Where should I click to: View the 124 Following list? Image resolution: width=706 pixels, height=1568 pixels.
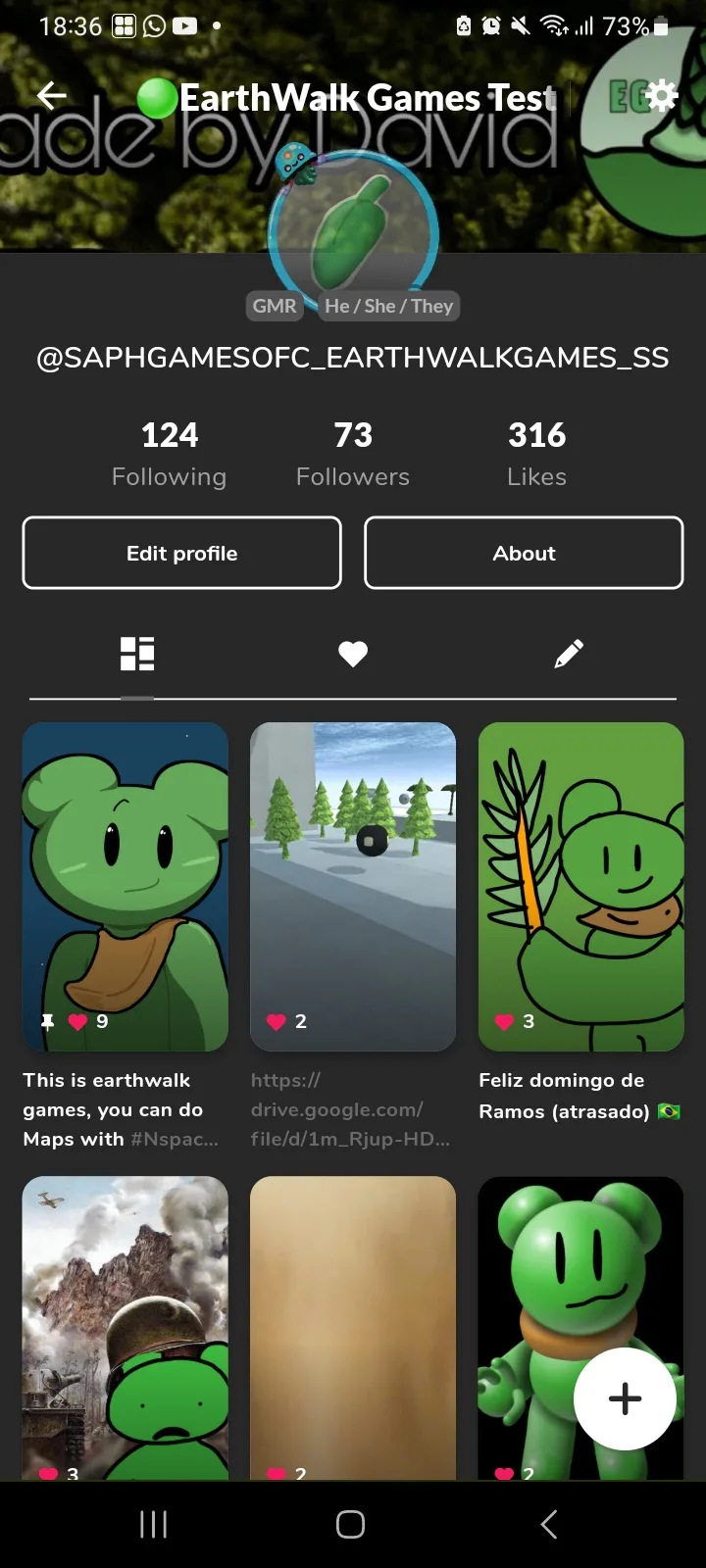[x=169, y=454]
